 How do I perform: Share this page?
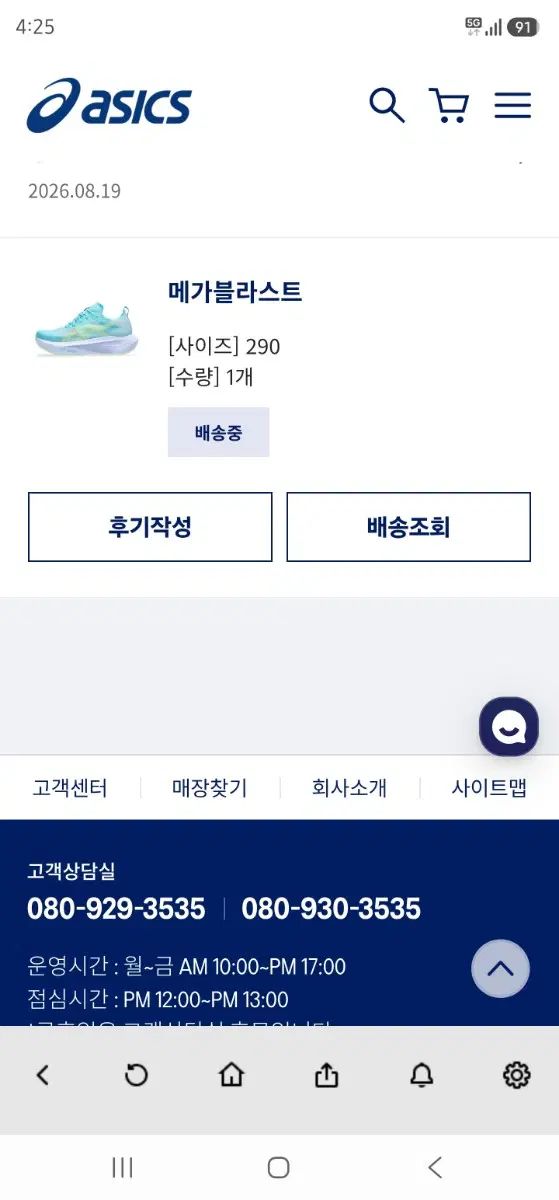327,1075
